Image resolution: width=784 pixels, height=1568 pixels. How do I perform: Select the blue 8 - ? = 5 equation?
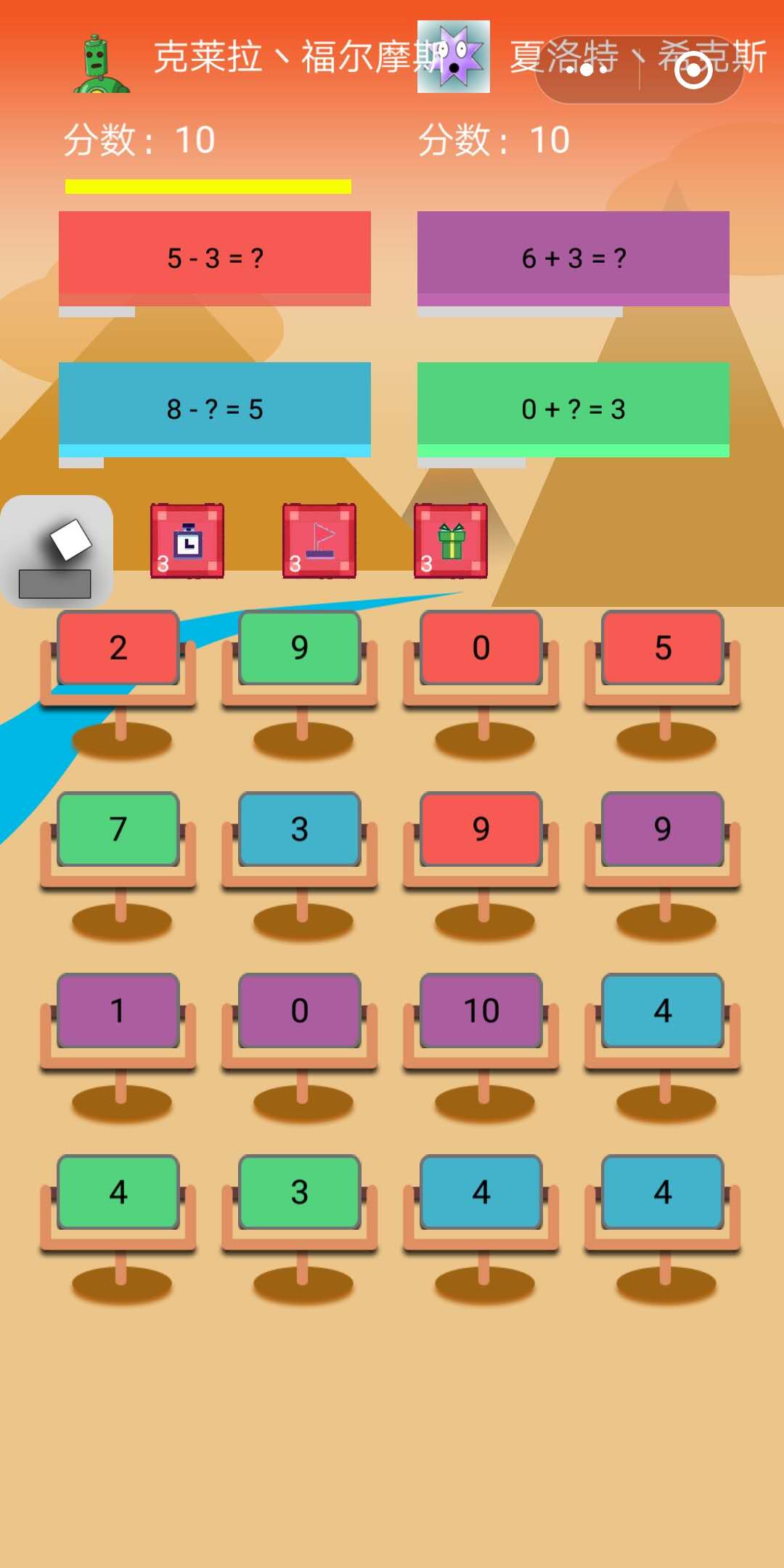(x=215, y=409)
